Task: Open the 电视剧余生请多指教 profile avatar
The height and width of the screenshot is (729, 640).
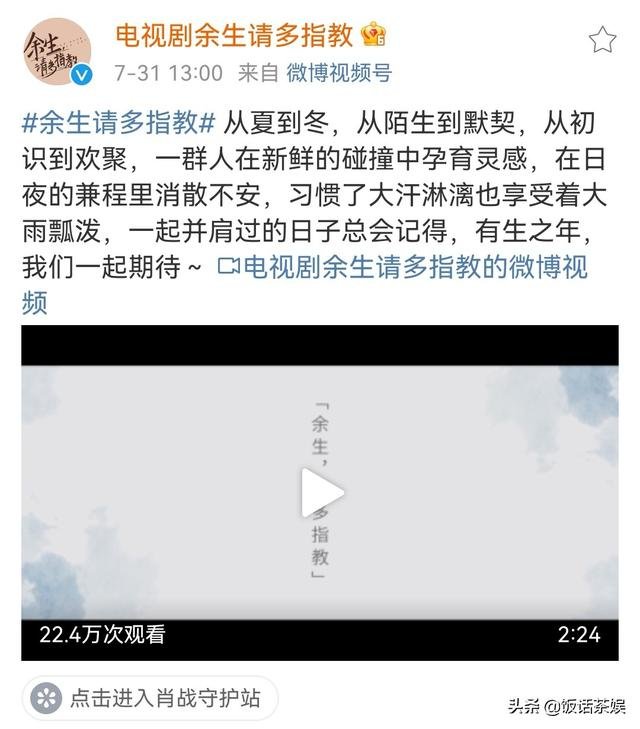Action: 58,52
